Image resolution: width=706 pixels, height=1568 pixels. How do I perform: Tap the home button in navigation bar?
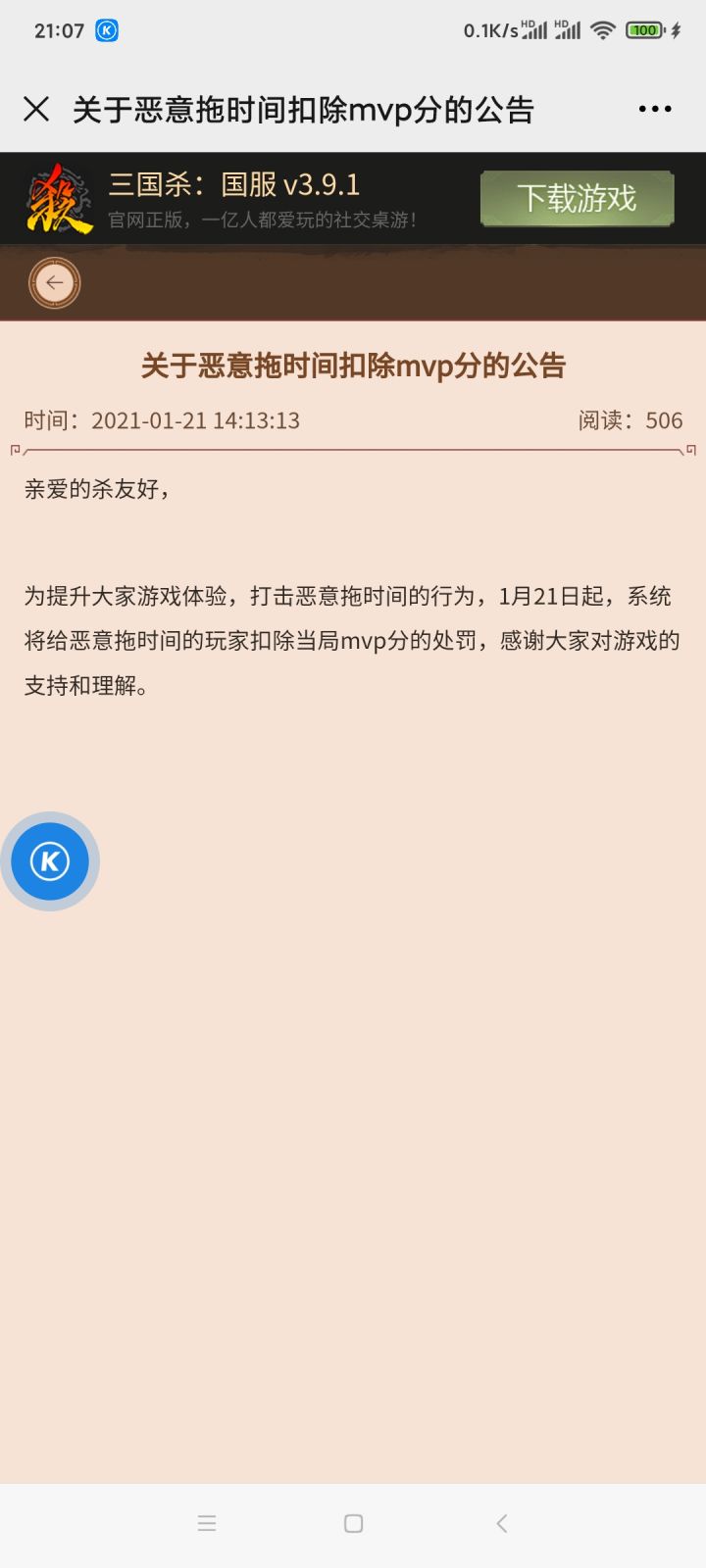coord(353,1523)
